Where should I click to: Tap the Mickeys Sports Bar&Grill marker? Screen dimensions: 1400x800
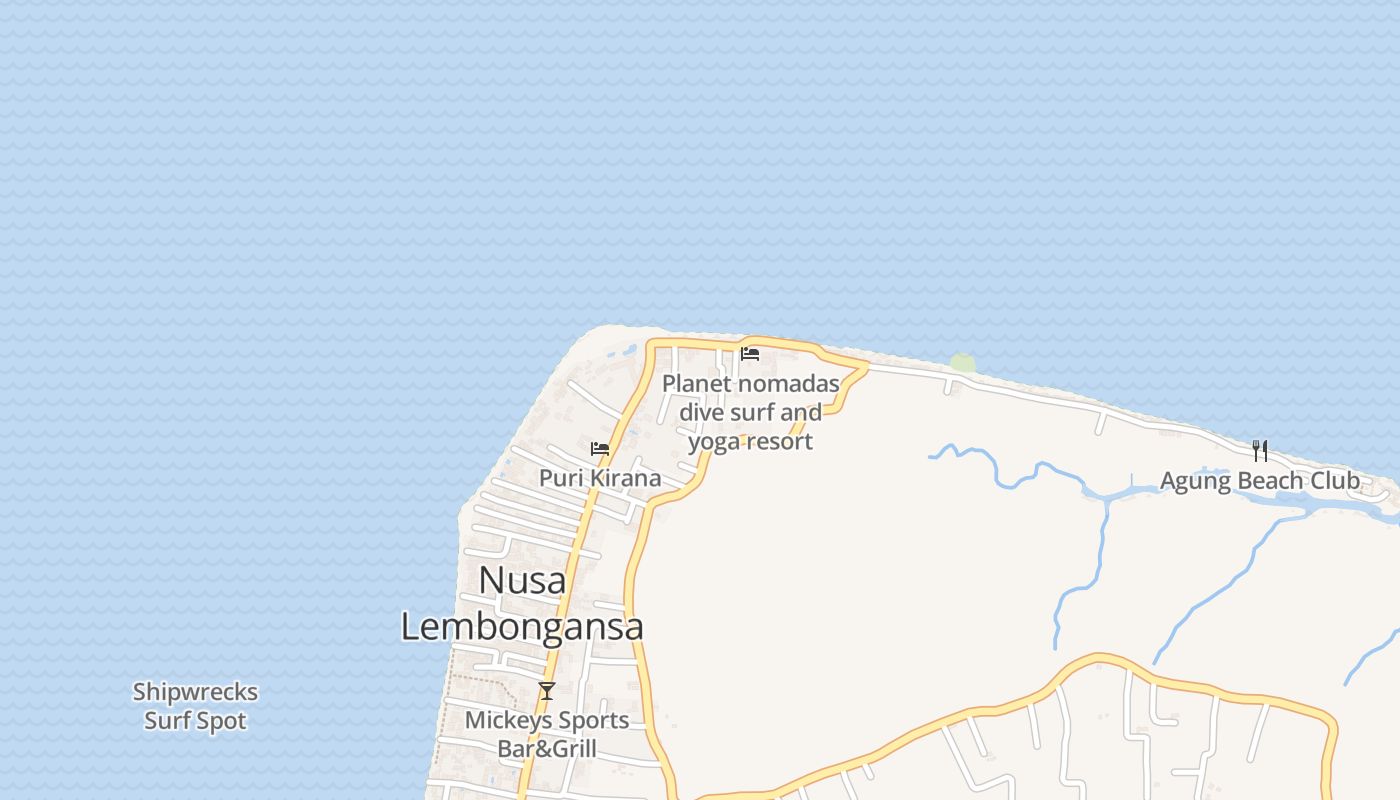tap(547, 691)
